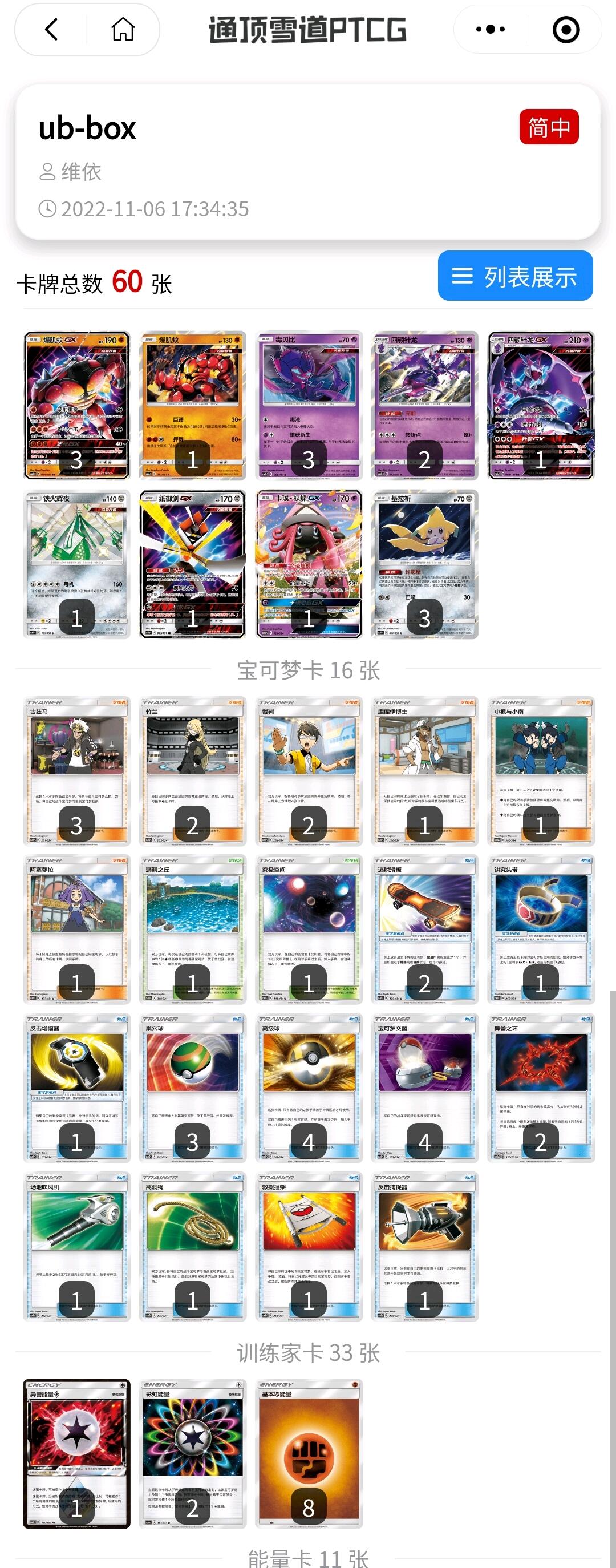616x1568 pixels.
Task: View the basic fighting energy card
Action: (x=309, y=1452)
